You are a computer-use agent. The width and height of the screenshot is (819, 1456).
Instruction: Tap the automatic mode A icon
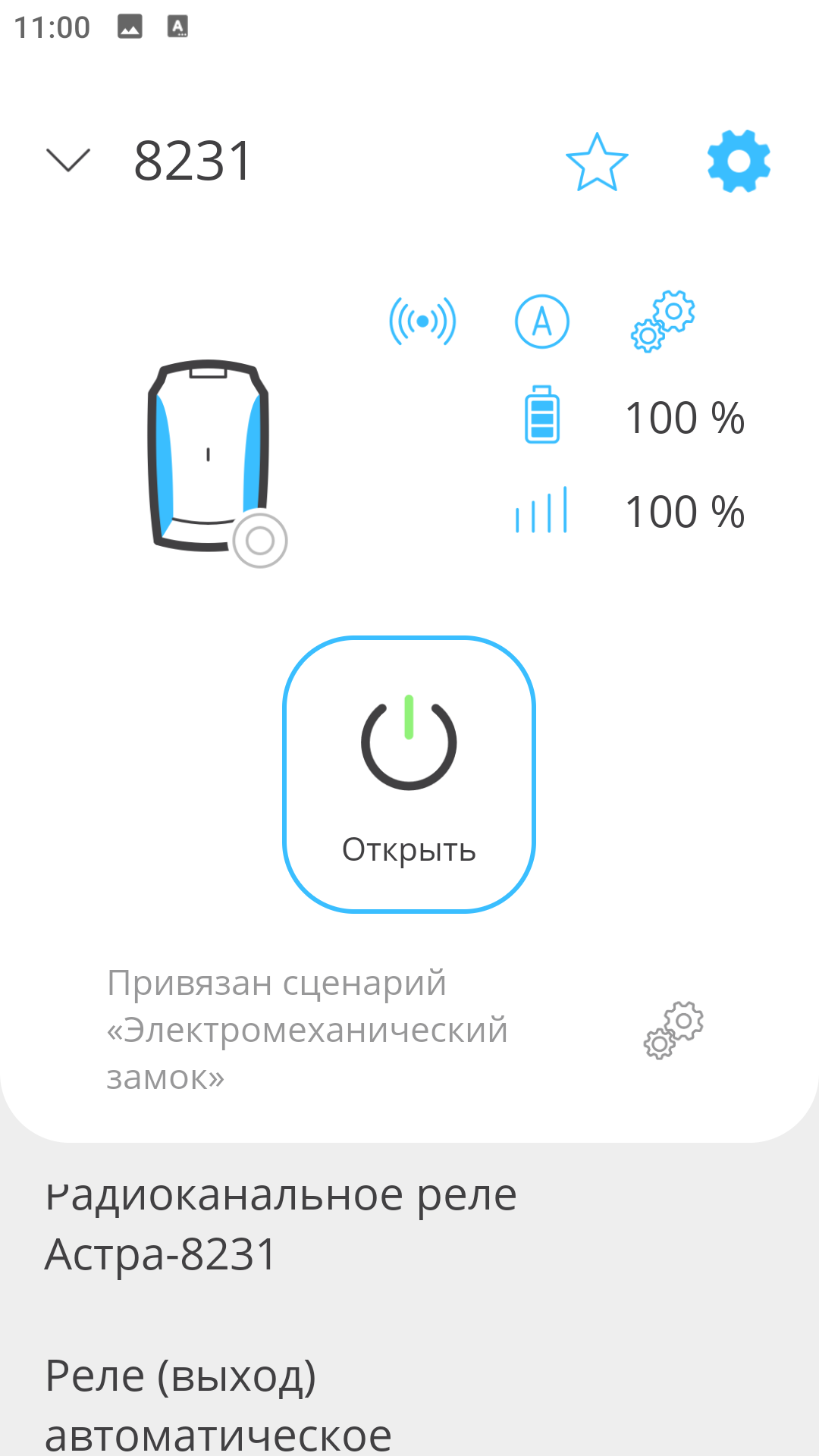(542, 322)
